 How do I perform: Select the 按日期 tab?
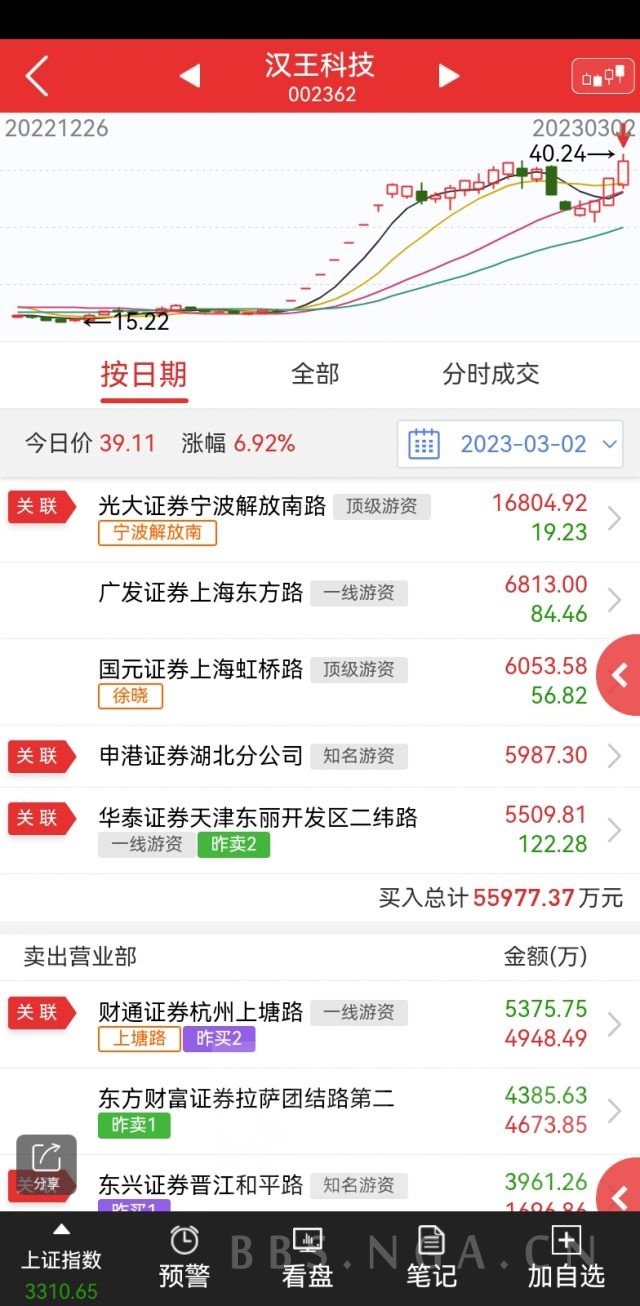[x=144, y=375]
